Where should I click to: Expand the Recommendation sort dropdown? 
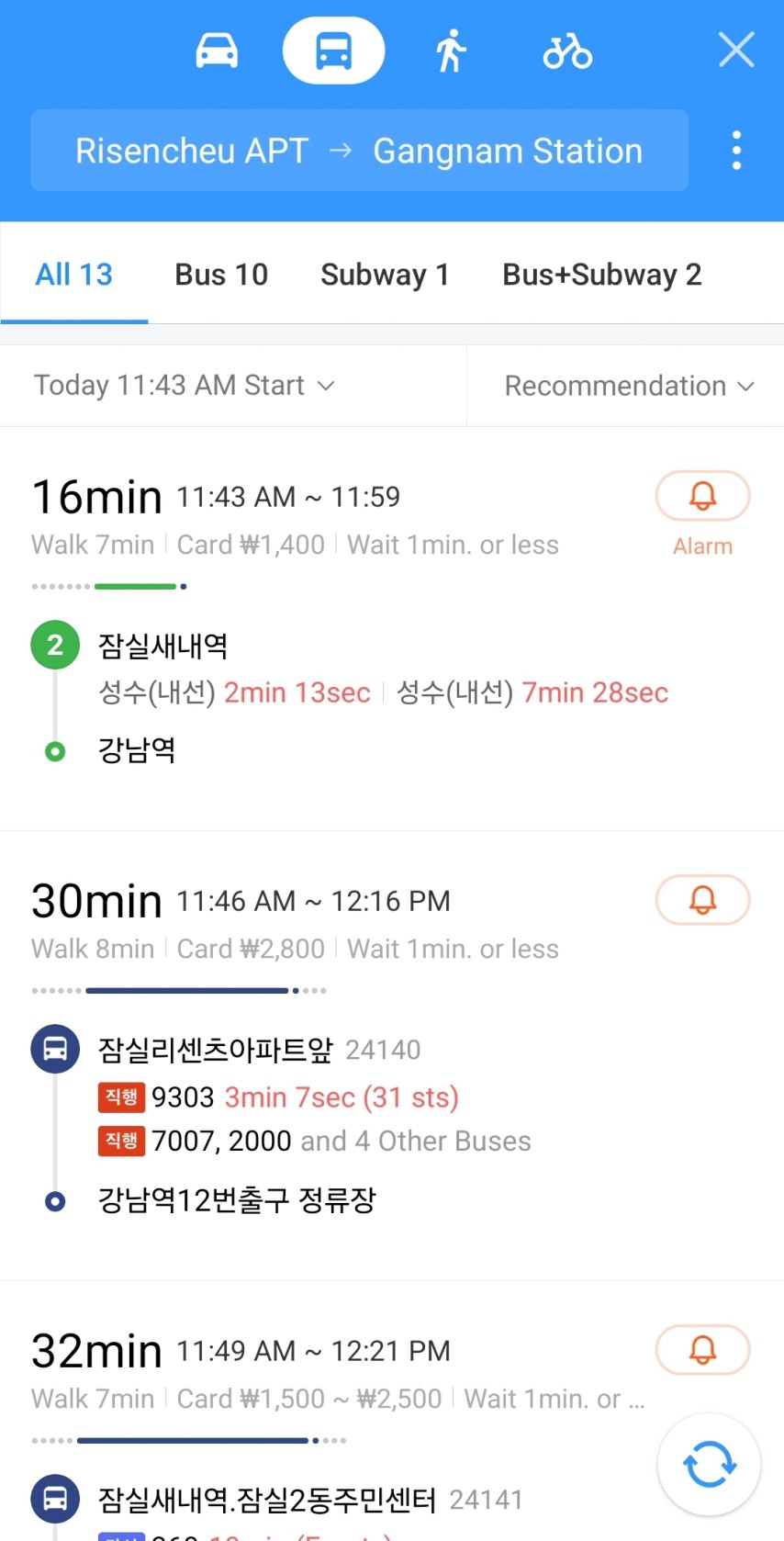[630, 386]
